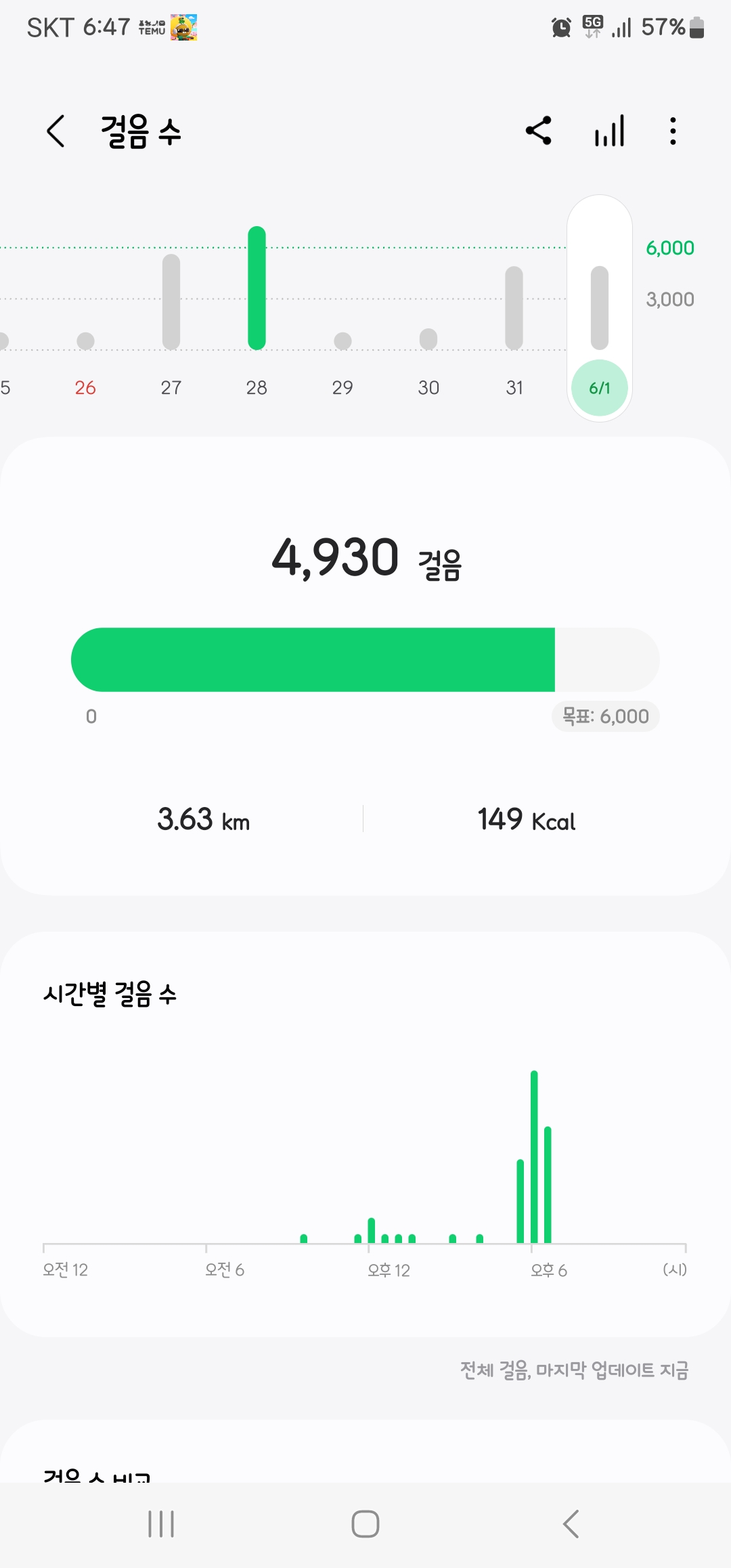The width and height of the screenshot is (731, 1568).
Task: Go back from the 걸음 수 screen
Action: [56, 131]
